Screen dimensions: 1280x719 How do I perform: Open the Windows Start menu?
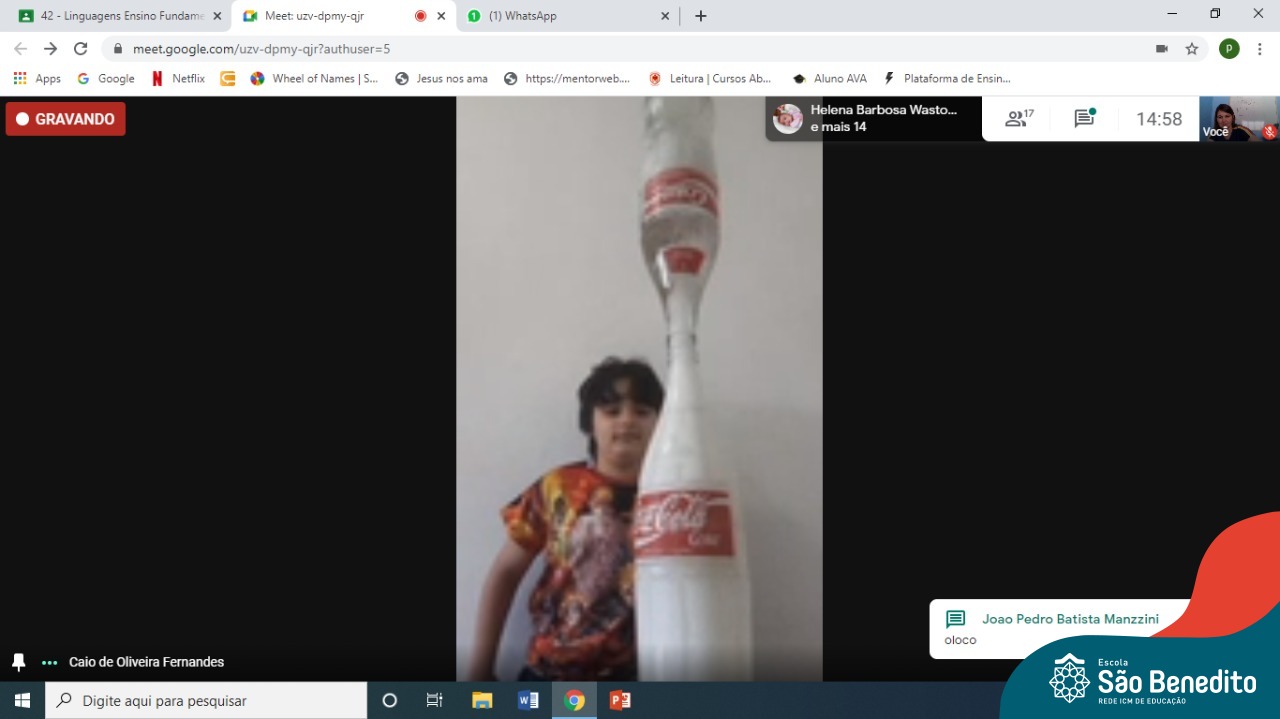pos(22,700)
